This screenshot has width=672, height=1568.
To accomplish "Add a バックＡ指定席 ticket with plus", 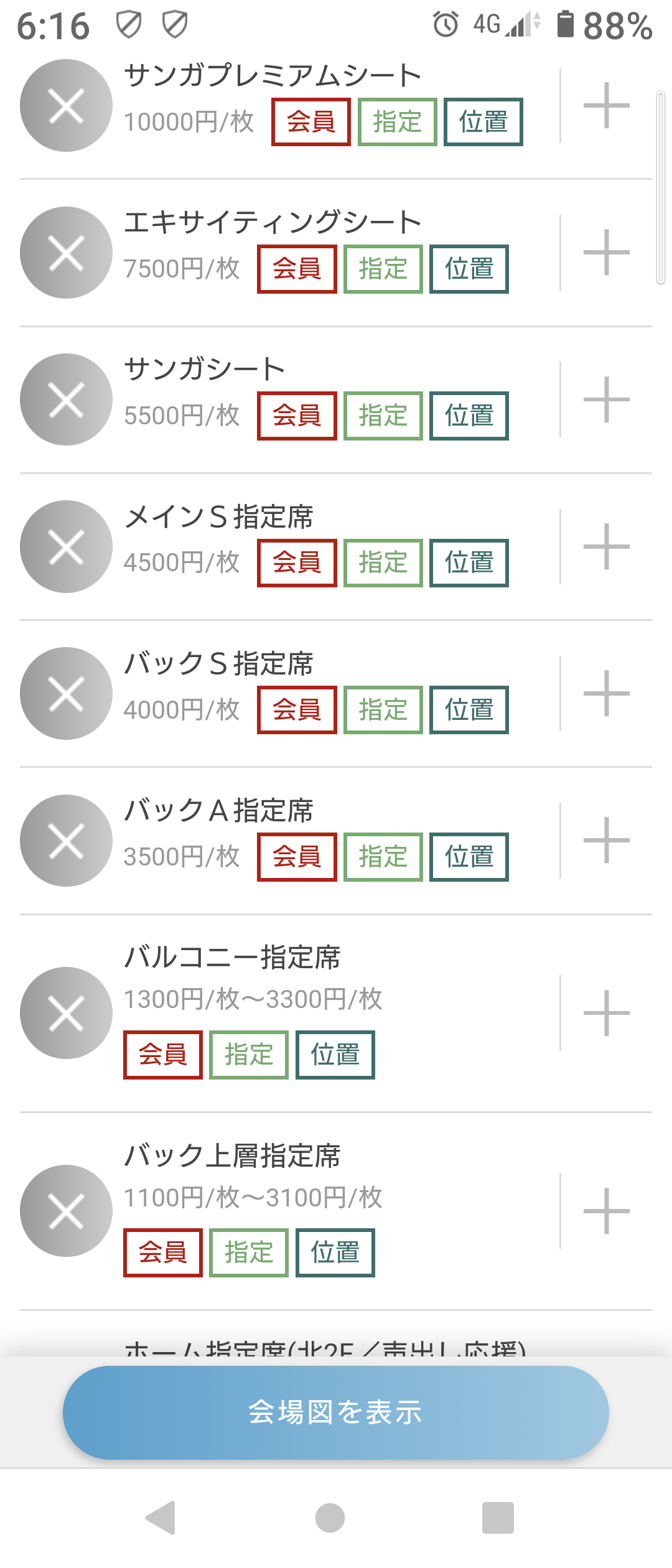I will click(606, 840).
